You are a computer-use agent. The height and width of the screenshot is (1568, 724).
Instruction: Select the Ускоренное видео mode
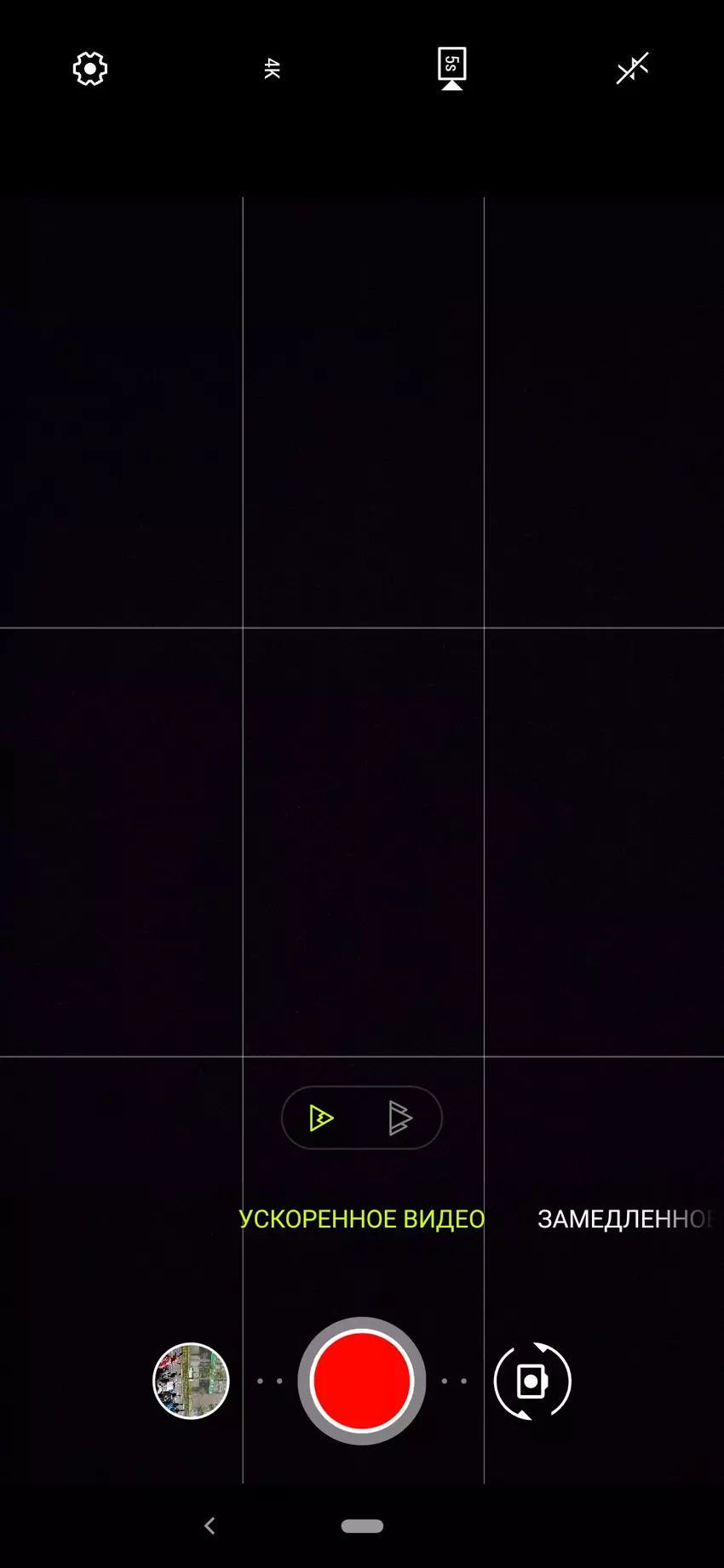click(x=361, y=1219)
